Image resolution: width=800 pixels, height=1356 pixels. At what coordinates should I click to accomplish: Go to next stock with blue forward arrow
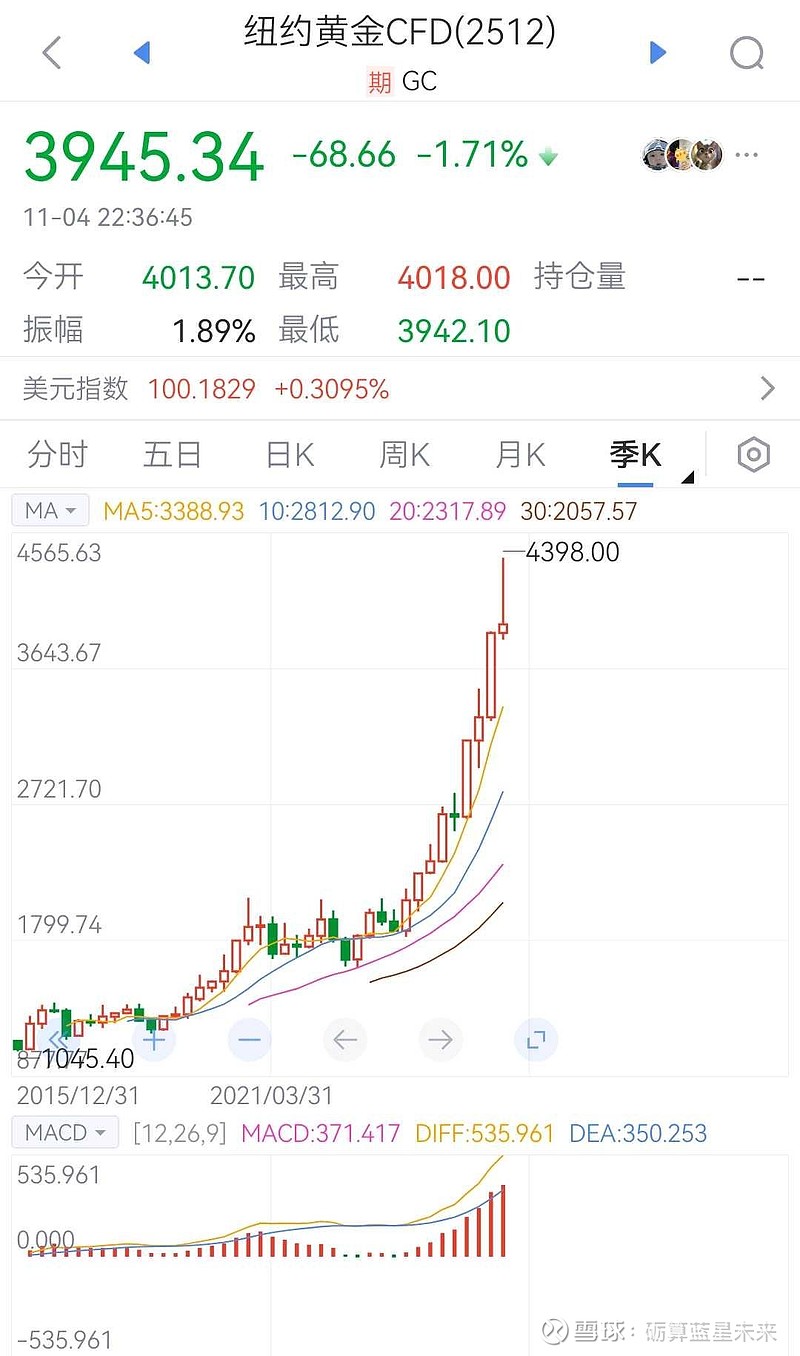(657, 54)
